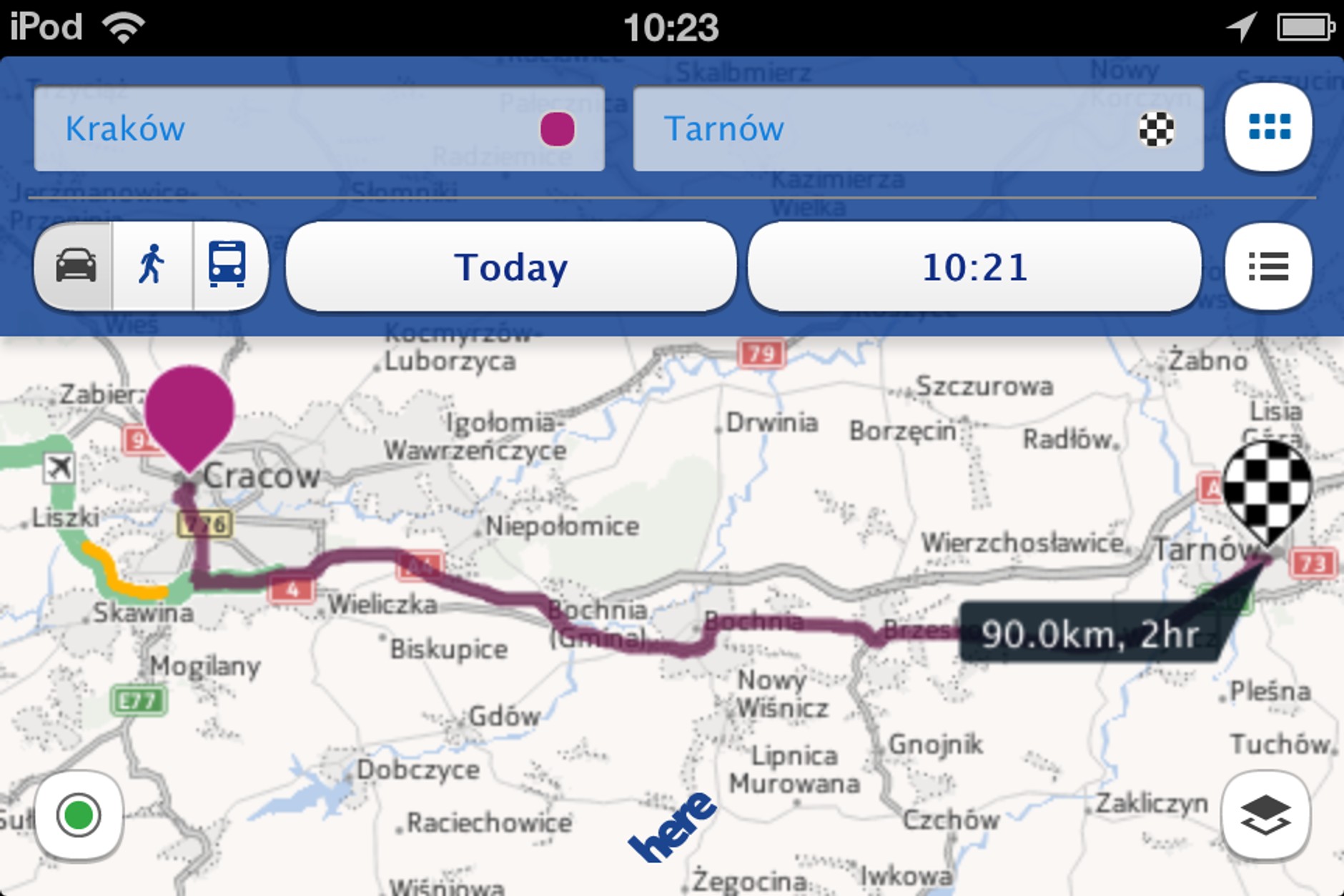Image resolution: width=1344 pixels, height=896 pixels.
Task: Switch to public transit mode
Action: (227, 266)
